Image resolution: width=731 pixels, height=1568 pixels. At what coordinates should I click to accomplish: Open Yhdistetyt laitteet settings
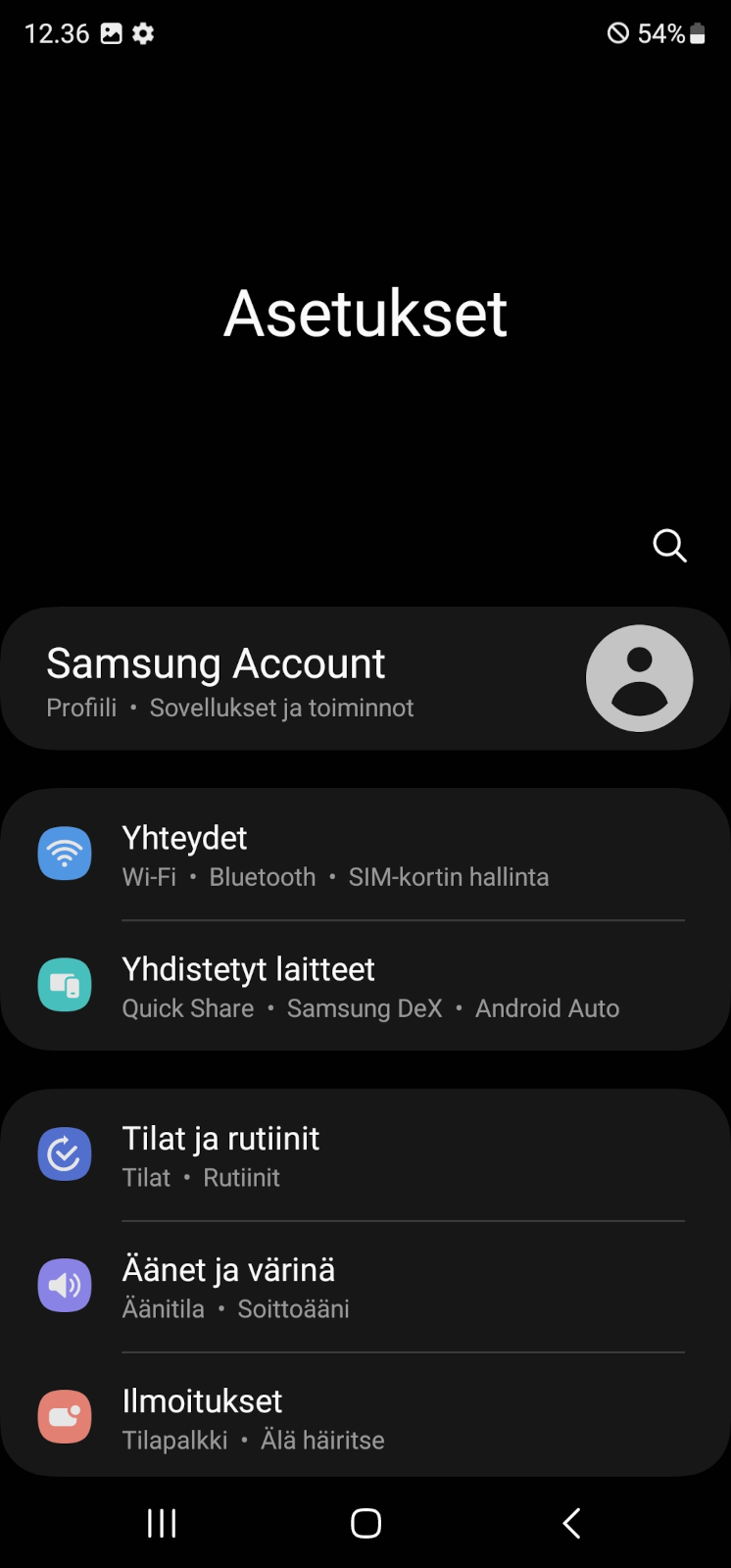365,986
